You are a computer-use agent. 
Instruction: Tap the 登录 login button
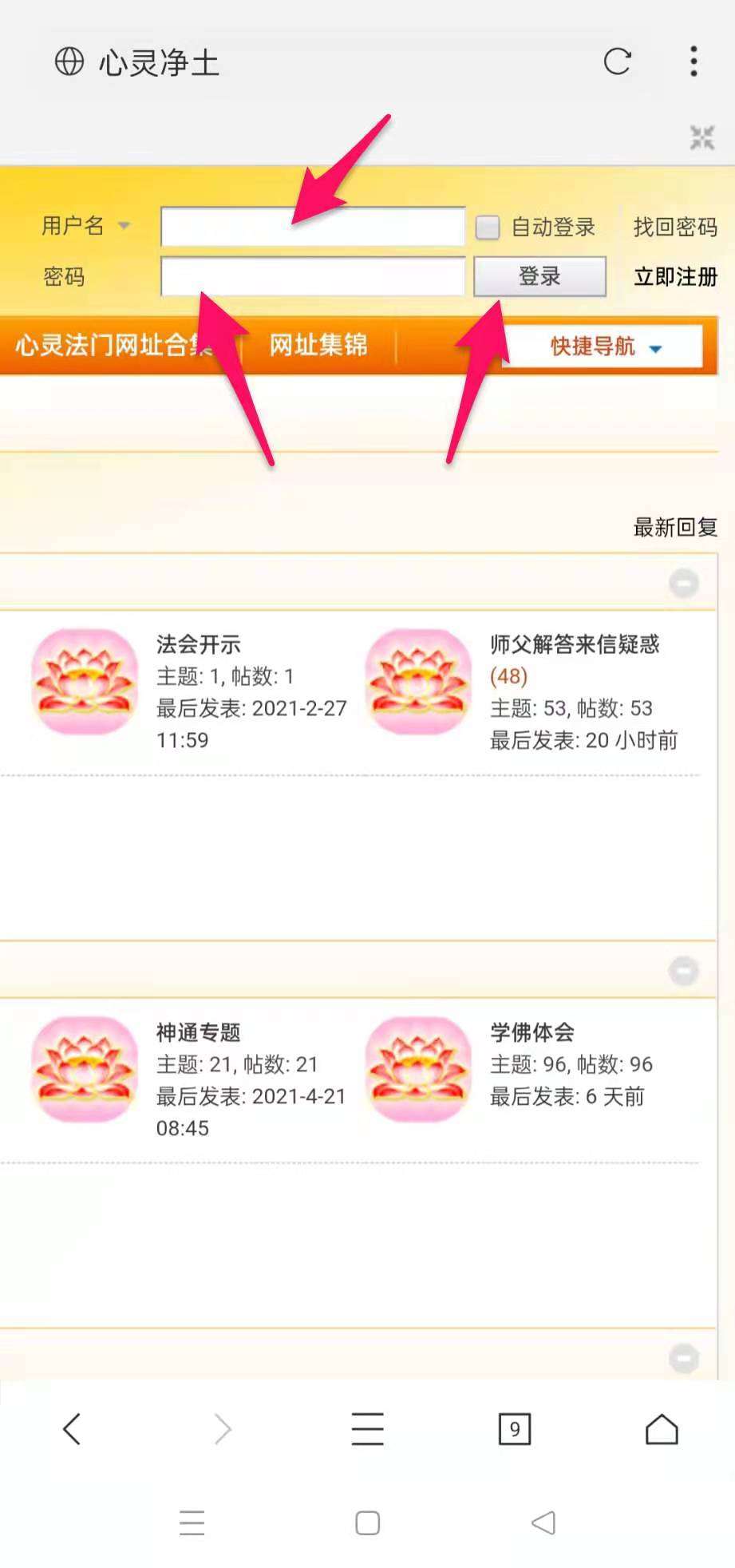(x=539, y=276)
